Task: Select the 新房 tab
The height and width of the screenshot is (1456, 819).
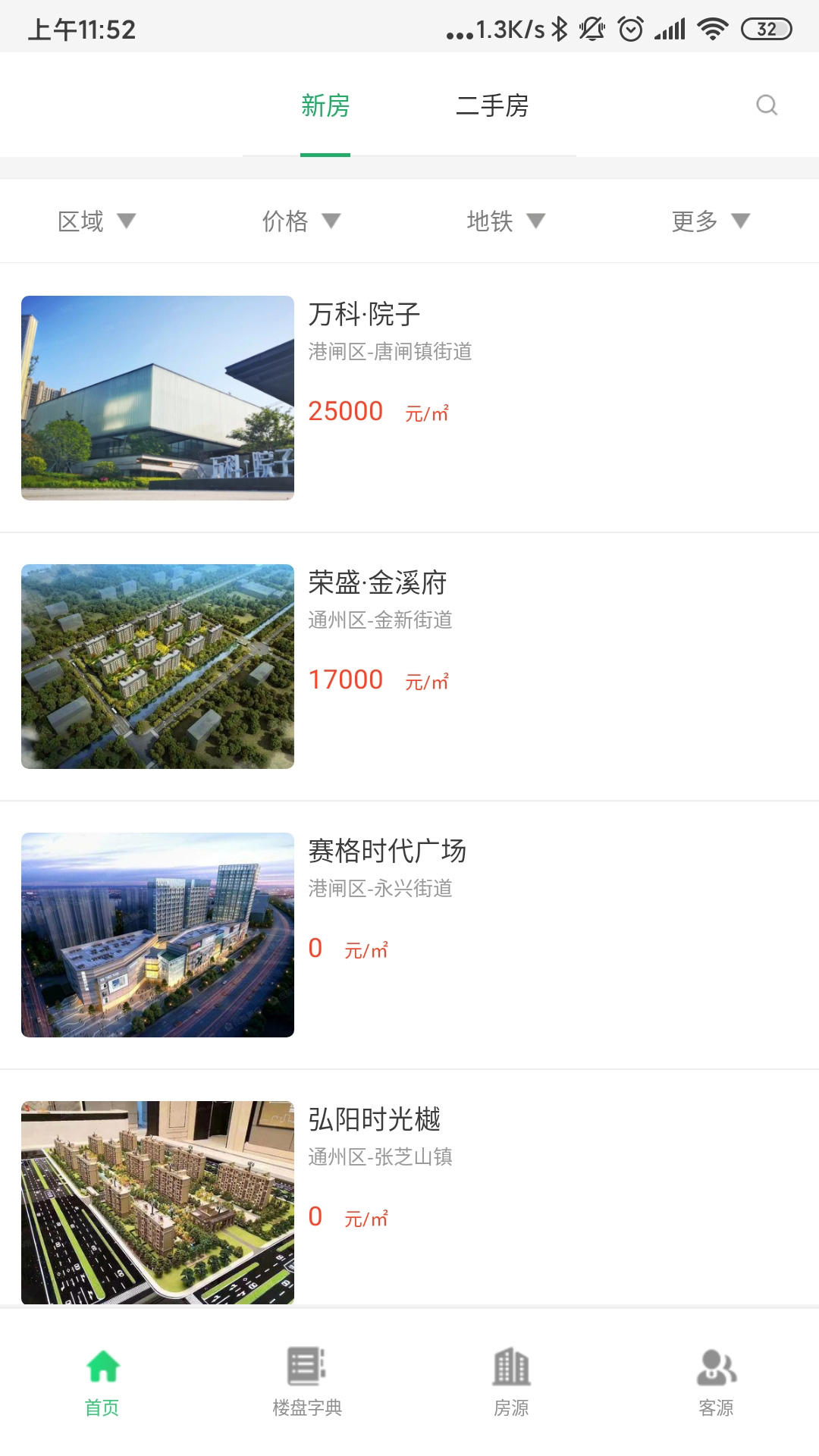Action: click(x=325, y=105)
